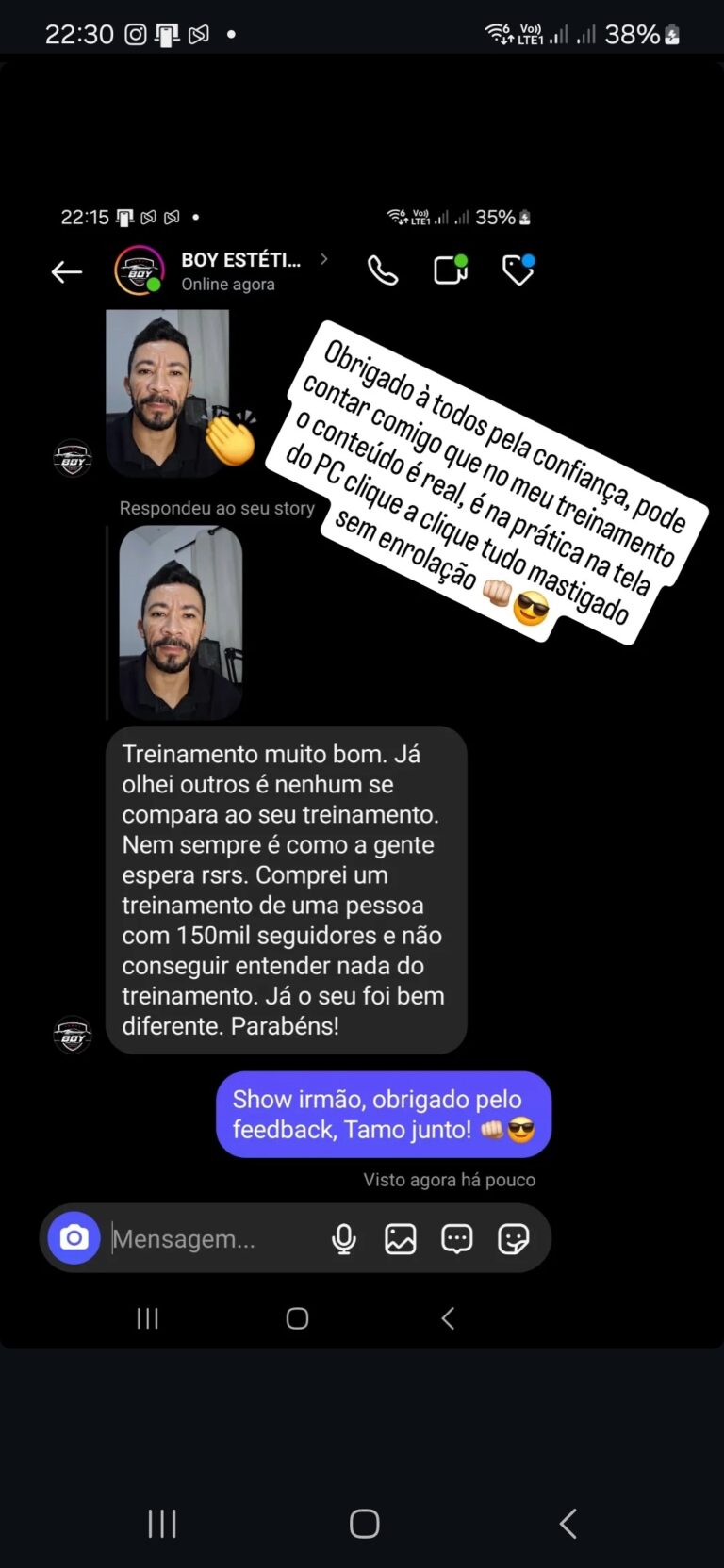724x1568 pixels.
Task: Tap the 'Online agora' status label
Action: [227, 285]
